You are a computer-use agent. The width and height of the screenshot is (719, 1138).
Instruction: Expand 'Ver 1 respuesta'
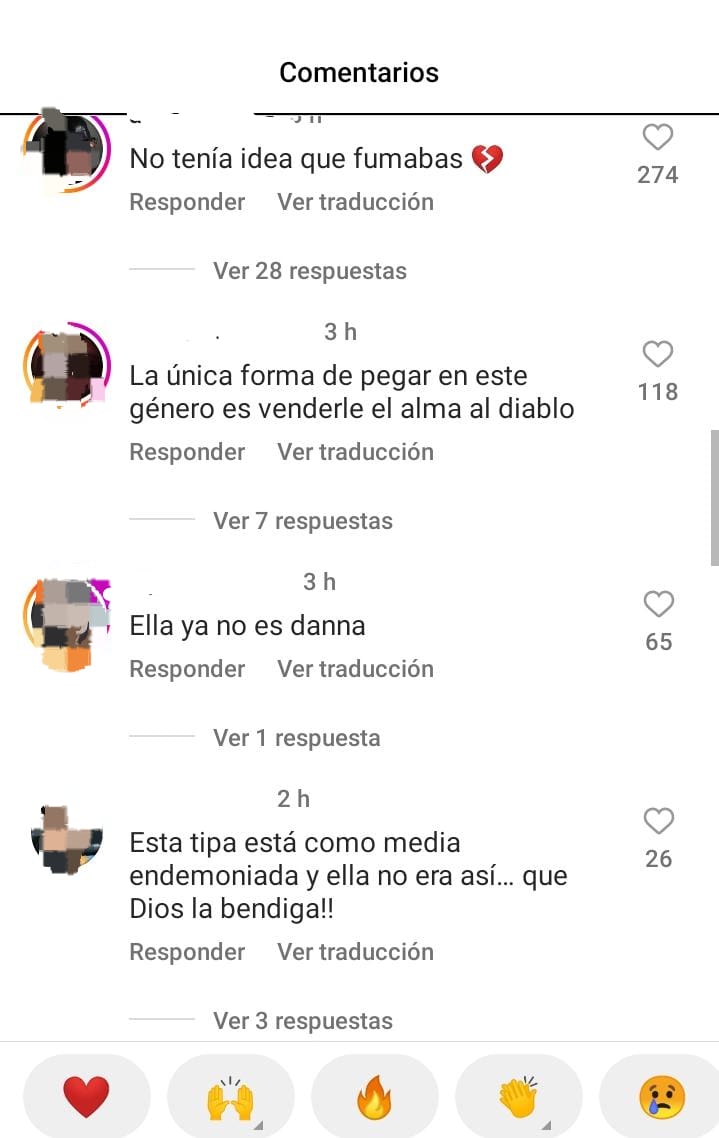[296, 738]
